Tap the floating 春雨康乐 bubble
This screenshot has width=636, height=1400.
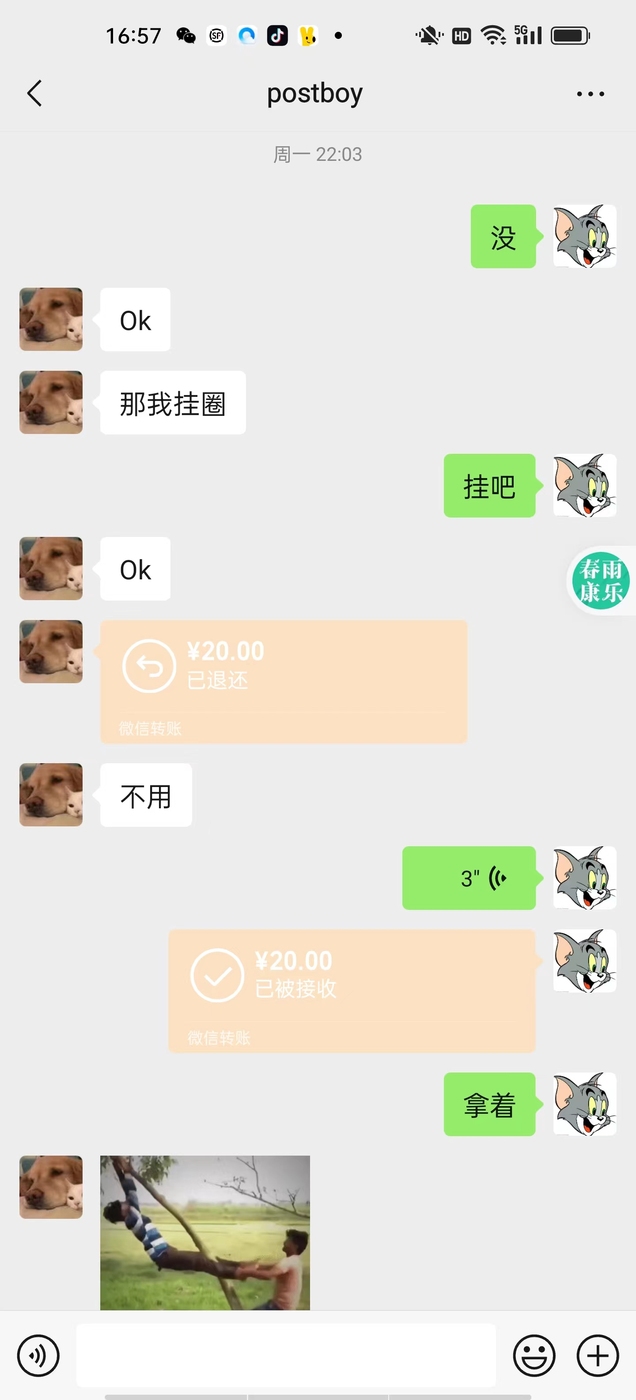pos(601,580)
